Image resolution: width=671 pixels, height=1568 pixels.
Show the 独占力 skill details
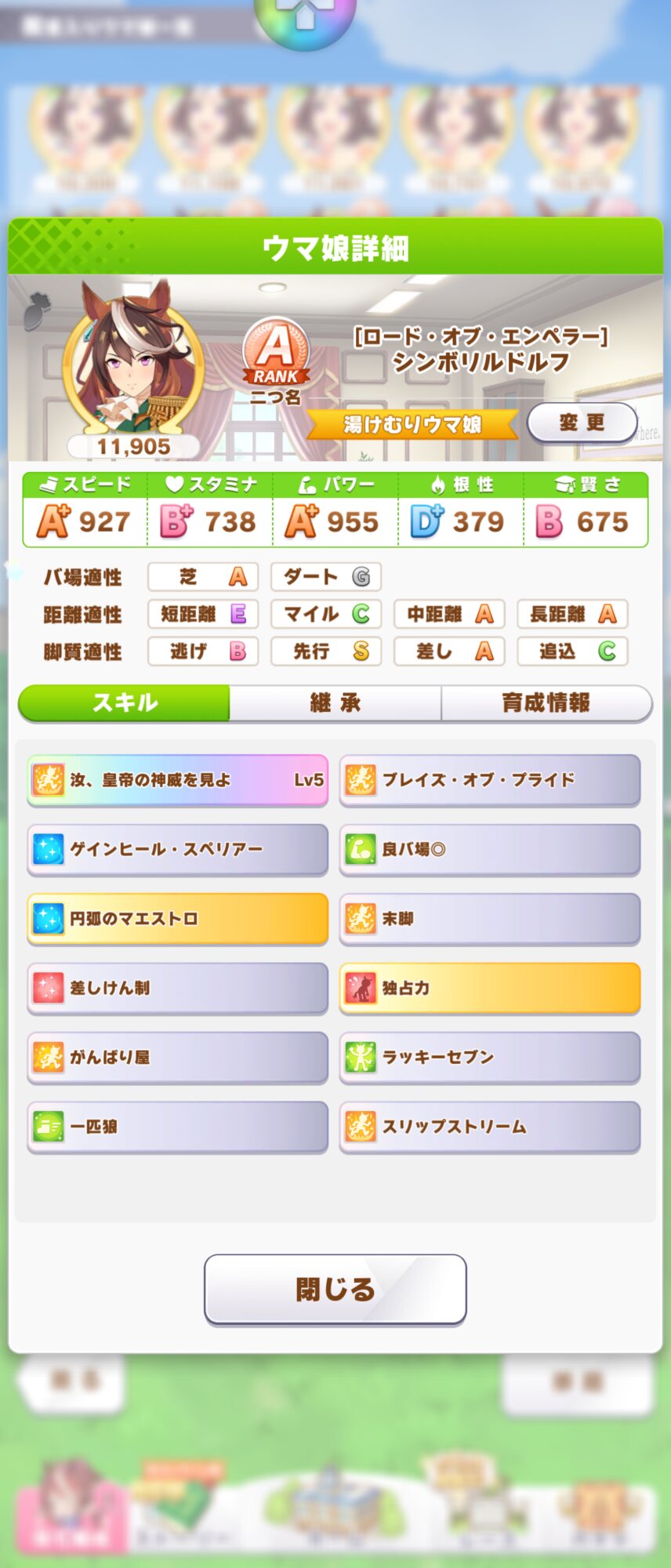(x=489, y=988)
